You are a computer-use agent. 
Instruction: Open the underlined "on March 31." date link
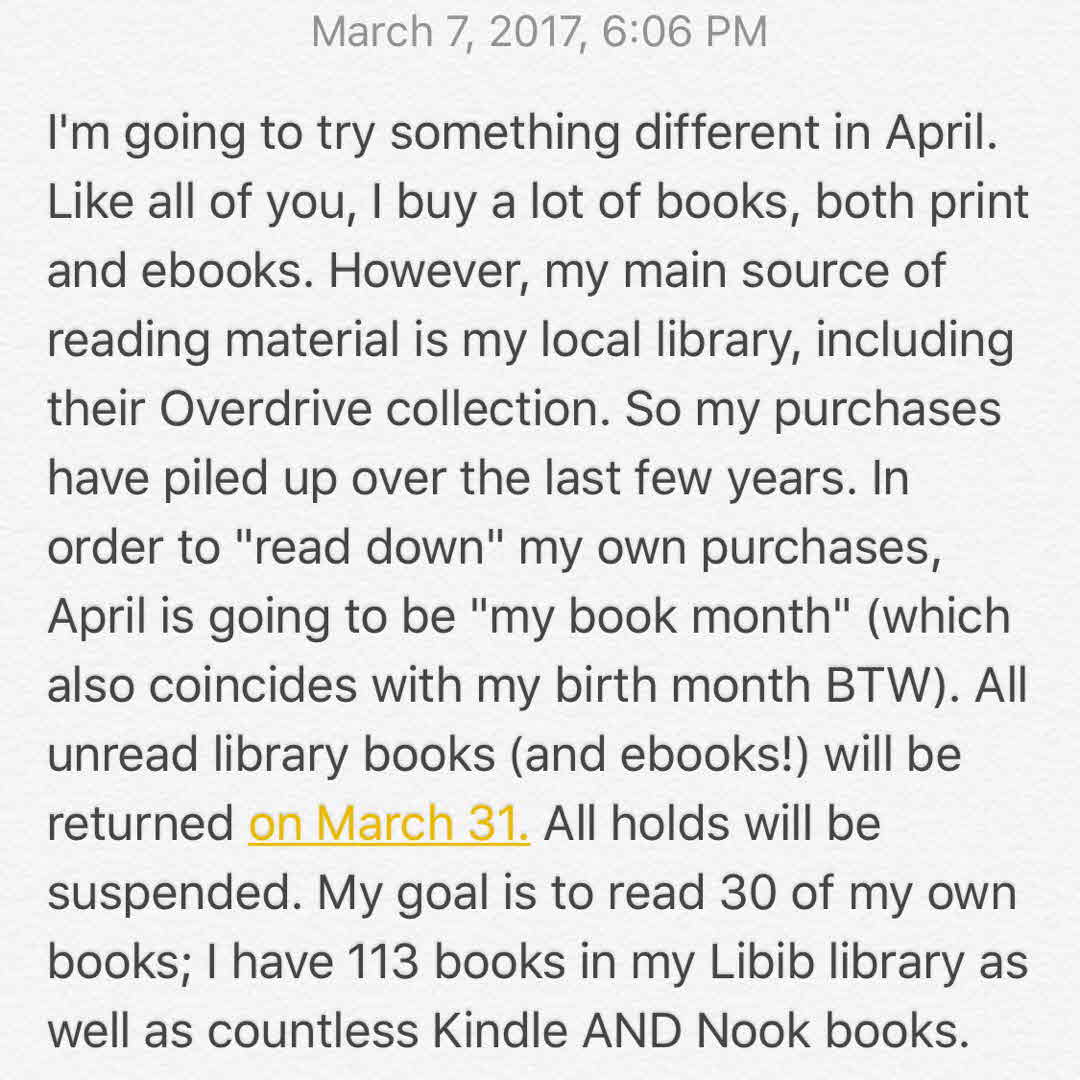[388, 824]
